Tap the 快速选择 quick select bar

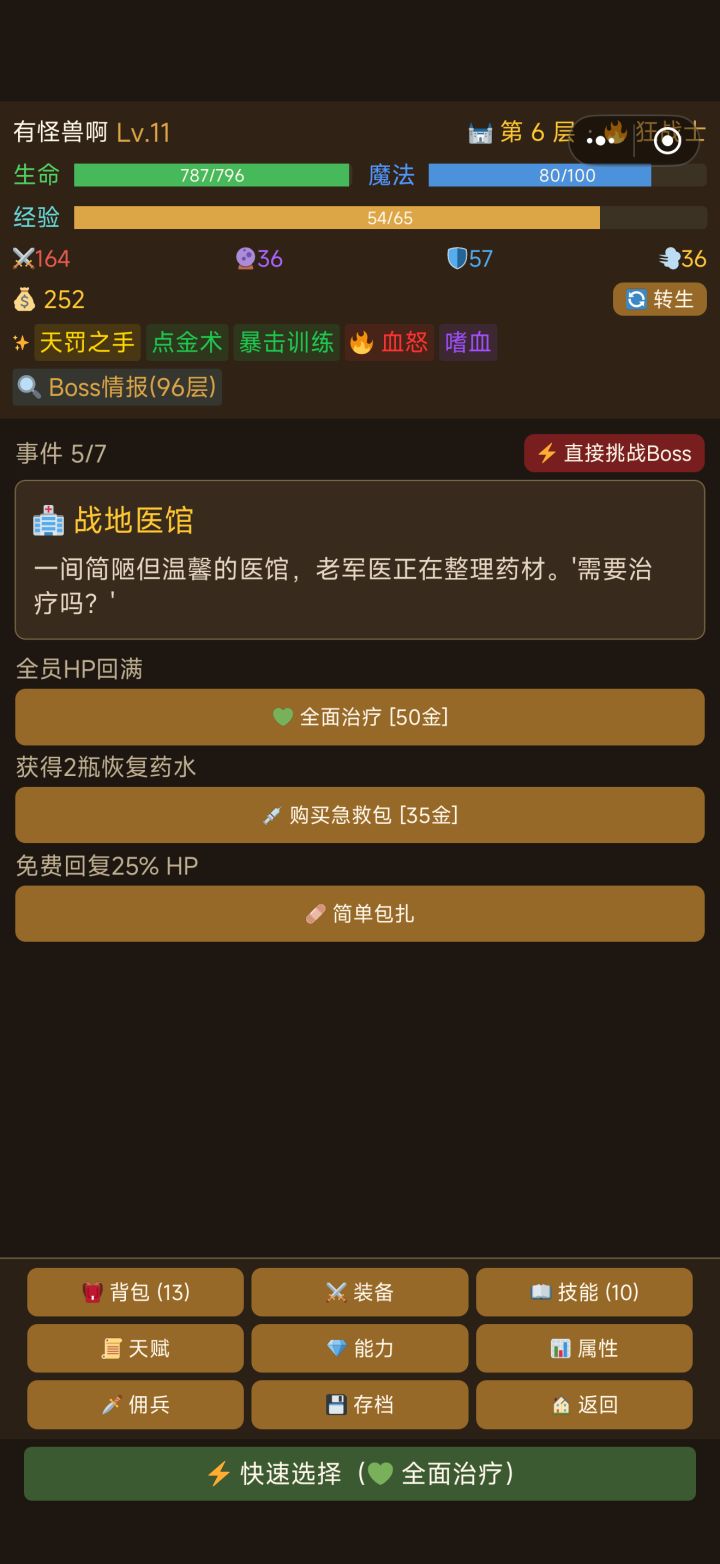coord(360,1473)
